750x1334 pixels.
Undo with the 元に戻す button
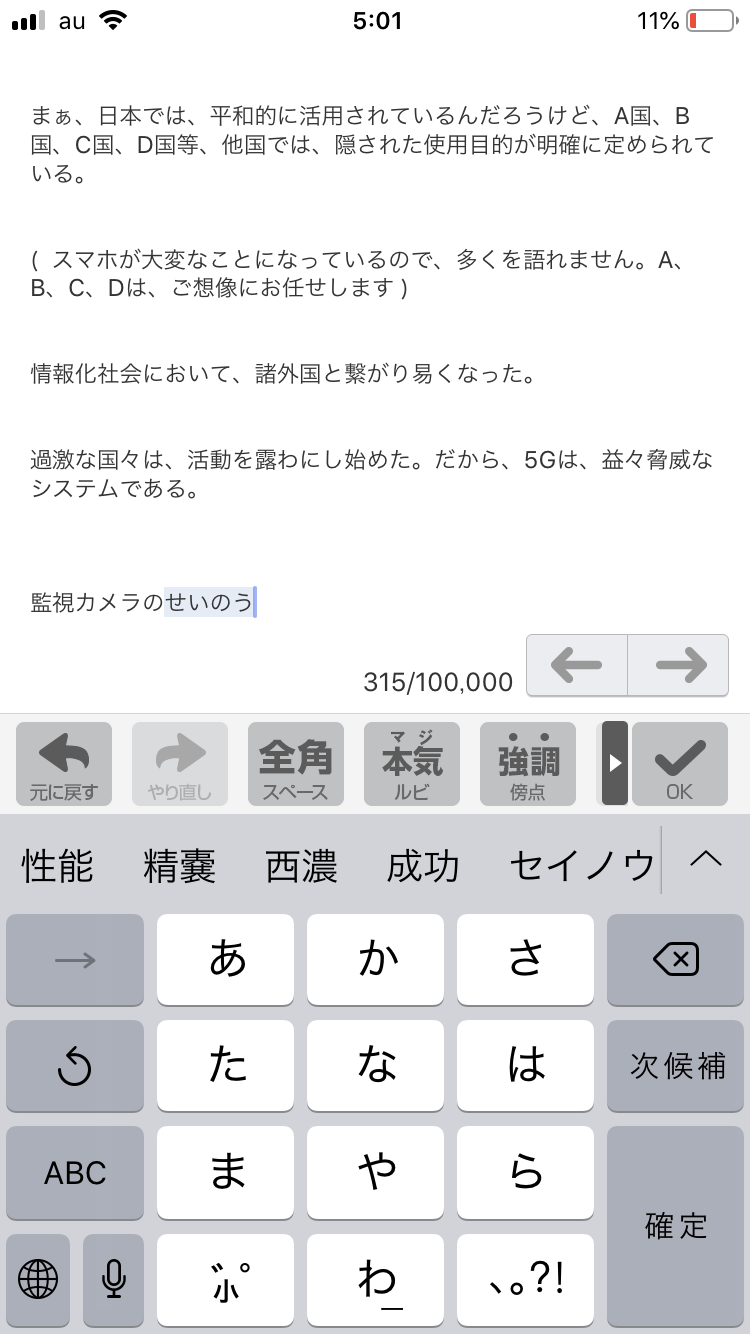pyautogui.click(x=64, y=764)
